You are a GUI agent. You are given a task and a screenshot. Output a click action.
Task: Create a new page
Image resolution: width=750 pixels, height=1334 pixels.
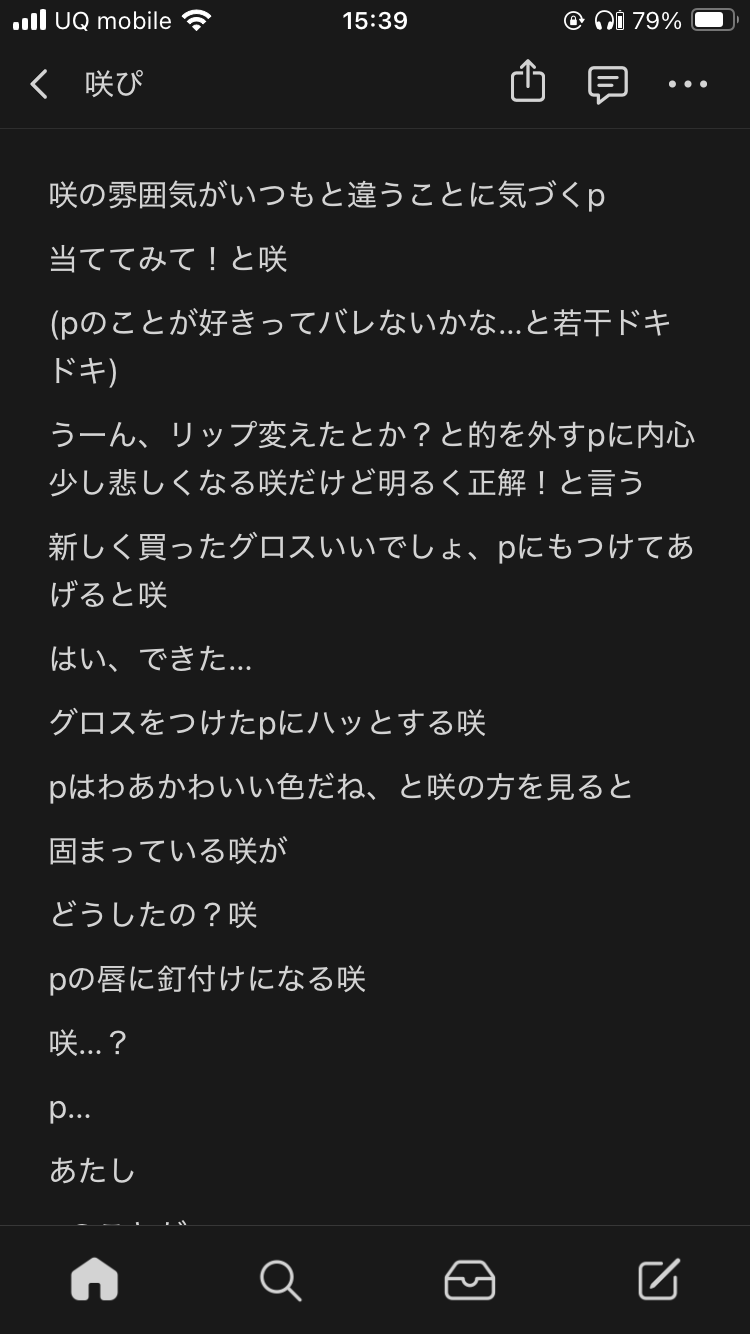pos(658,1280)
